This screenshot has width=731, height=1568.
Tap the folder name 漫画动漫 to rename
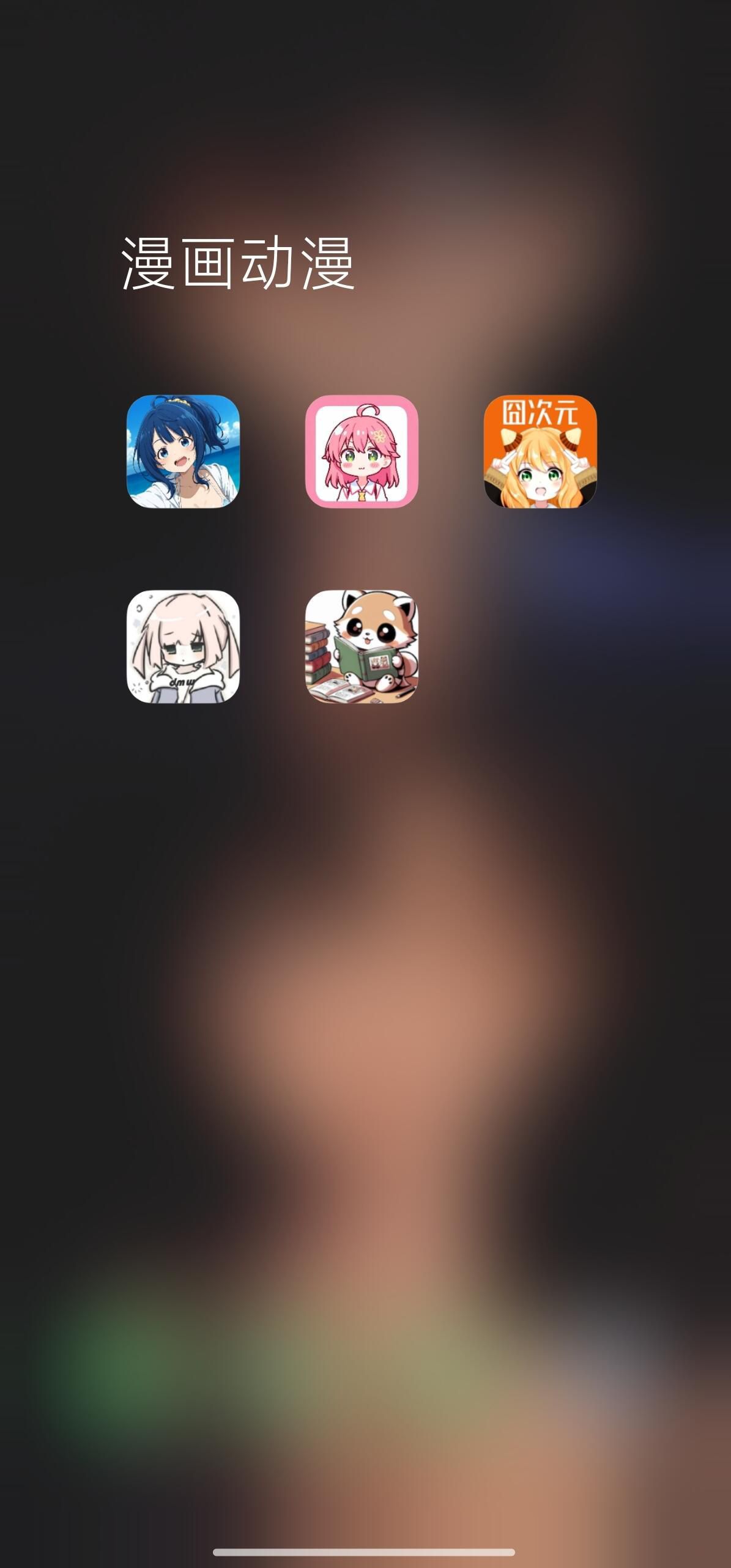238,263
